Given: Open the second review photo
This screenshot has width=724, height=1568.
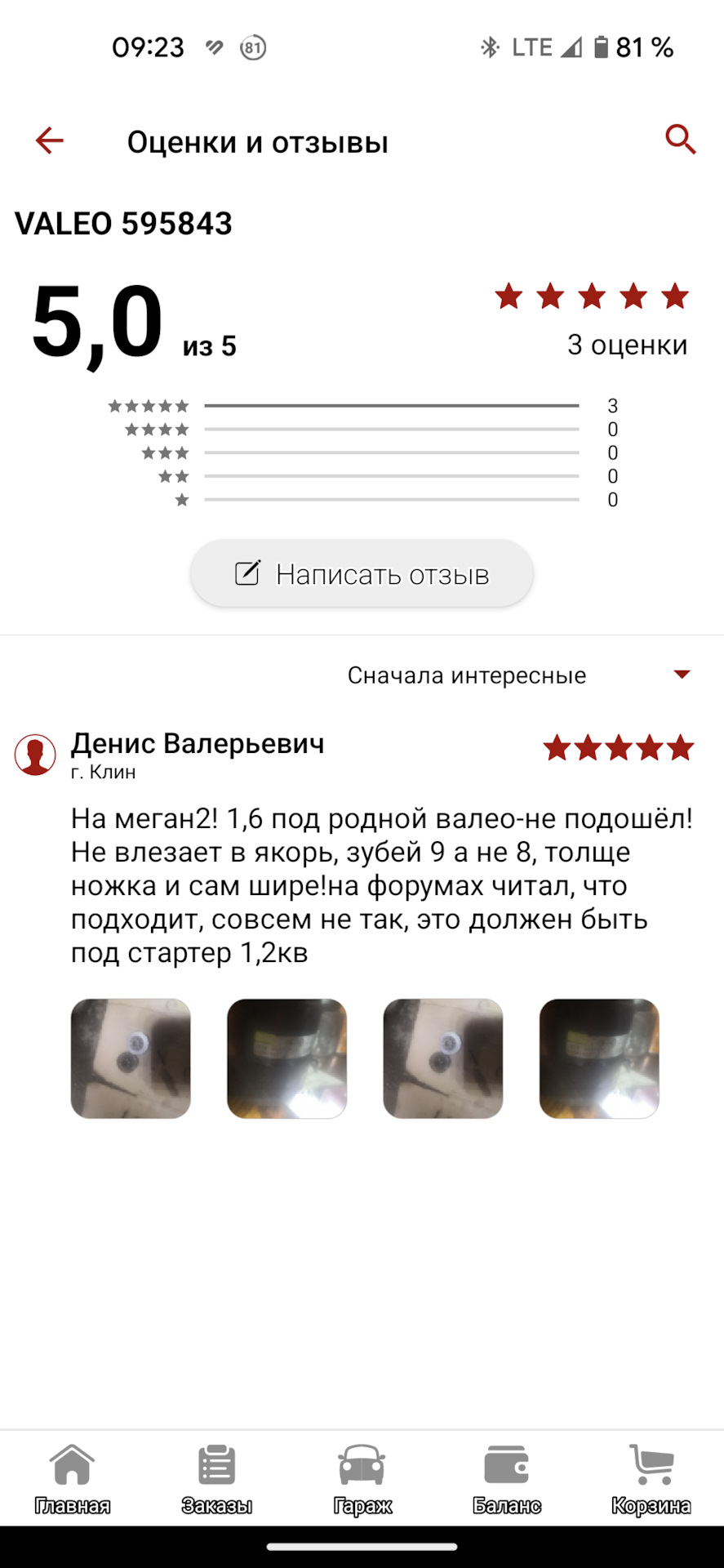Looking at the screenshot, I should pyautogui.click(x=286, y=1058).
